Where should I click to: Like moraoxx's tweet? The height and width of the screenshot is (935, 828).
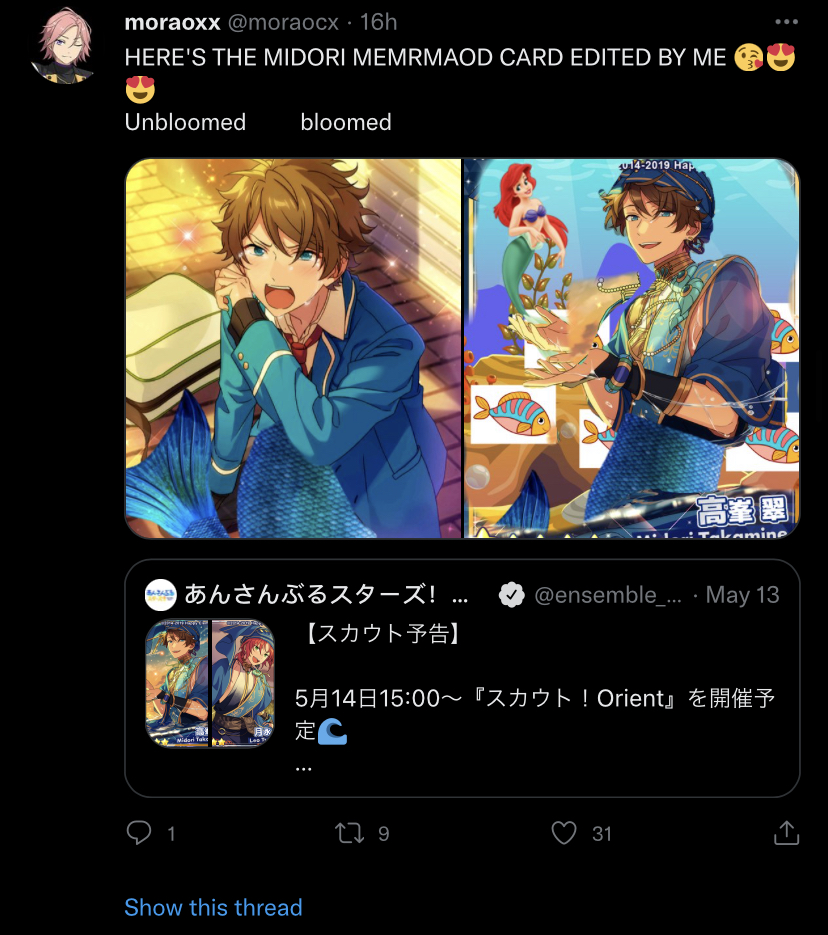pos(565,832)
